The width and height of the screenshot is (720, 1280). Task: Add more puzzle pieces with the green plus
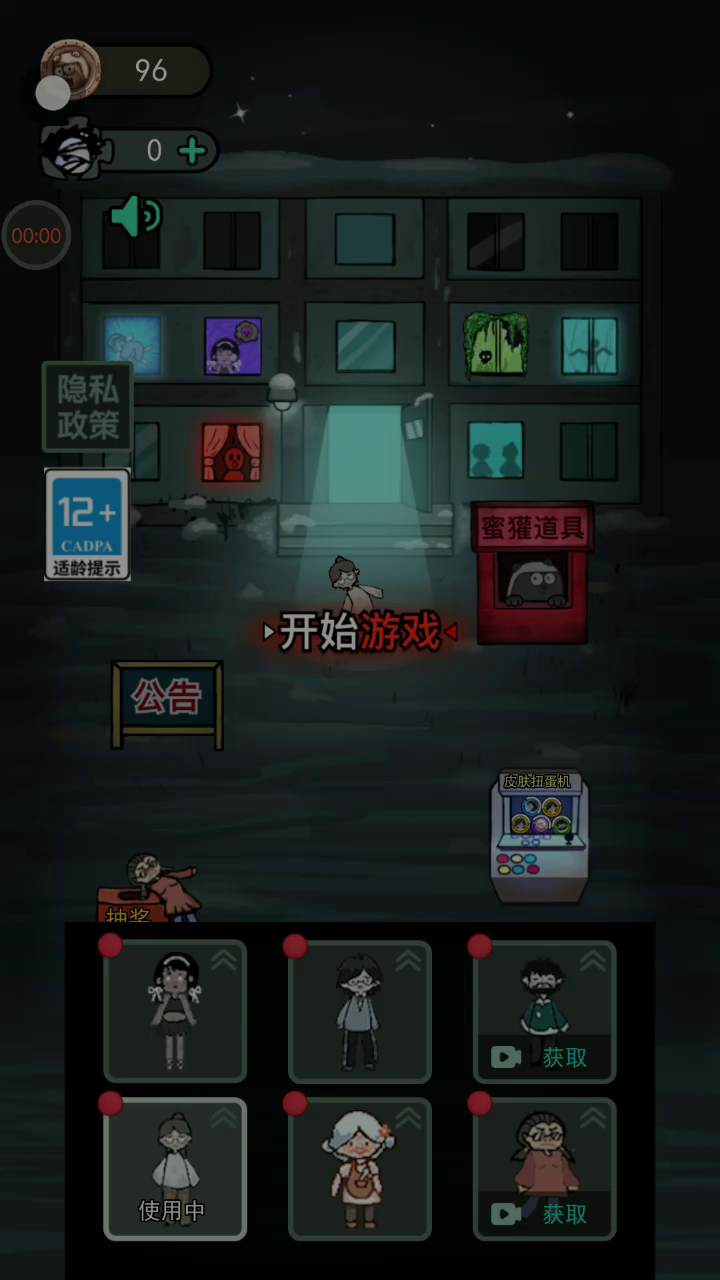(191, 151)
